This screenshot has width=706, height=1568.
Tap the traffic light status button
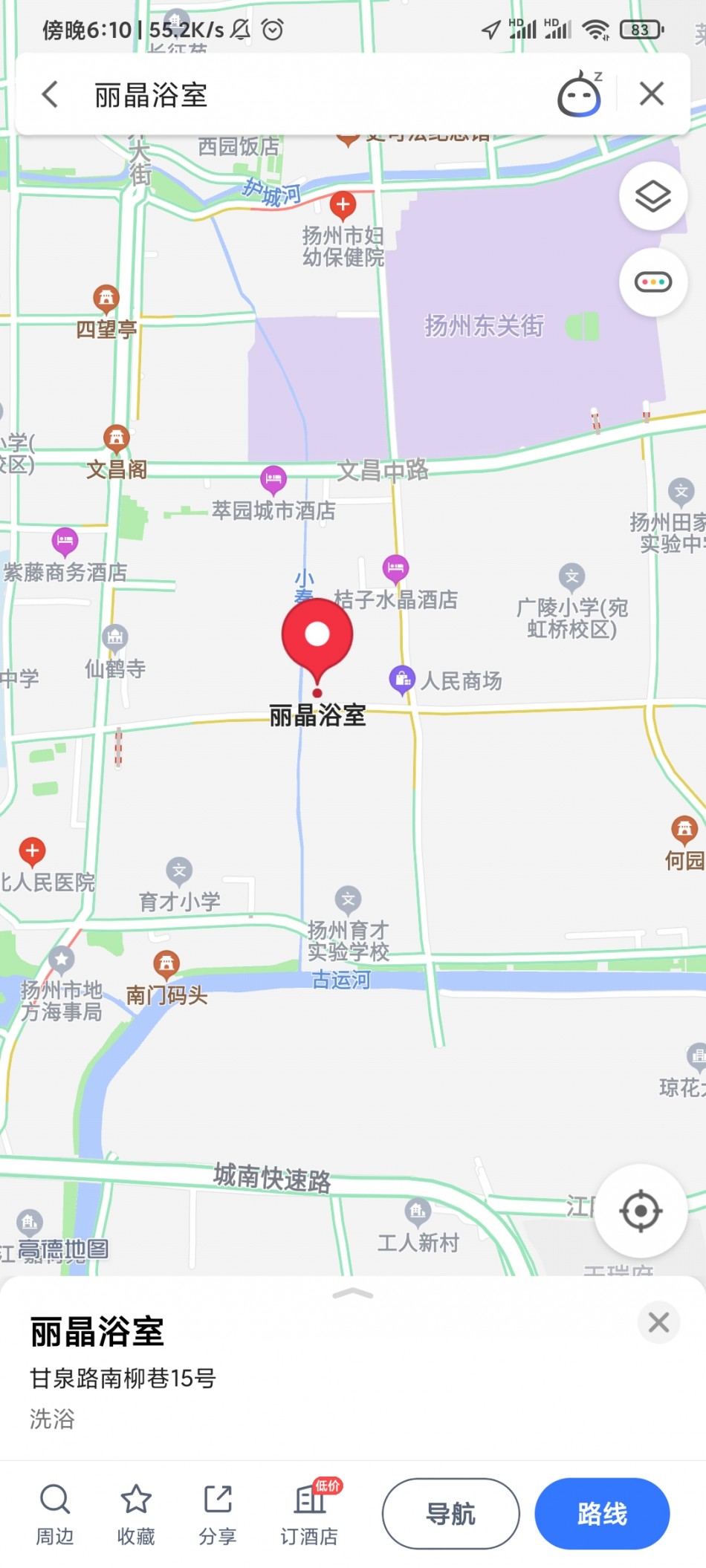coord(652,282)
